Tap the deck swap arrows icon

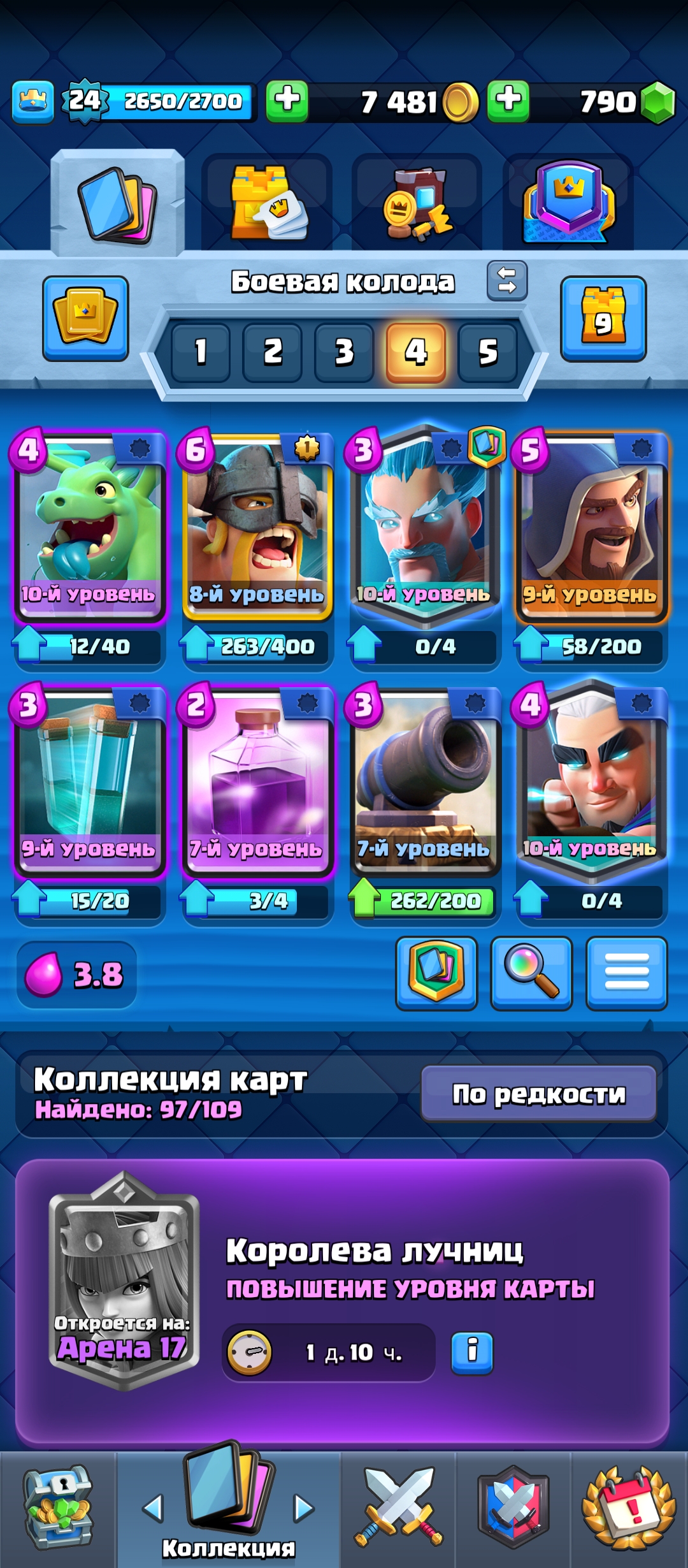click(x=507, y=280)
